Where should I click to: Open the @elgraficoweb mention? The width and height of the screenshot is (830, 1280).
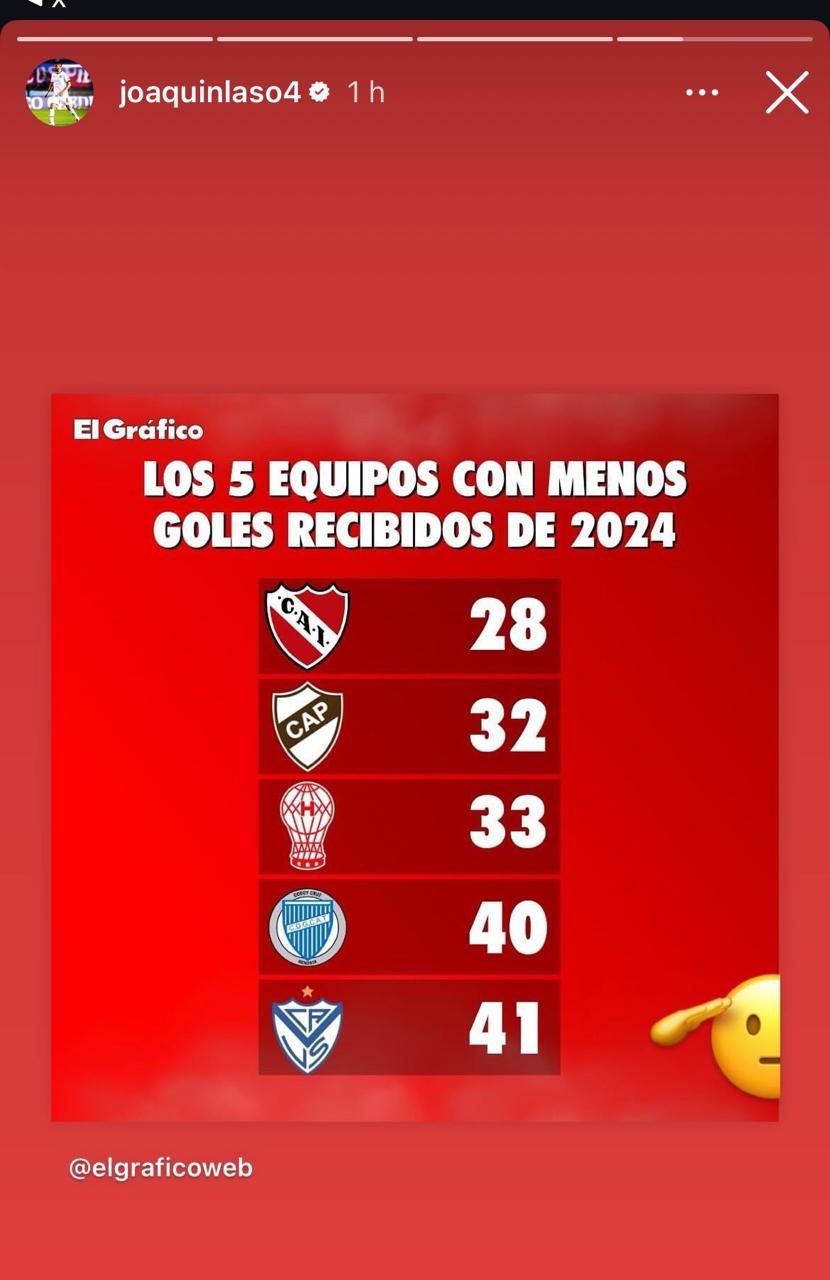[160, 1168]
